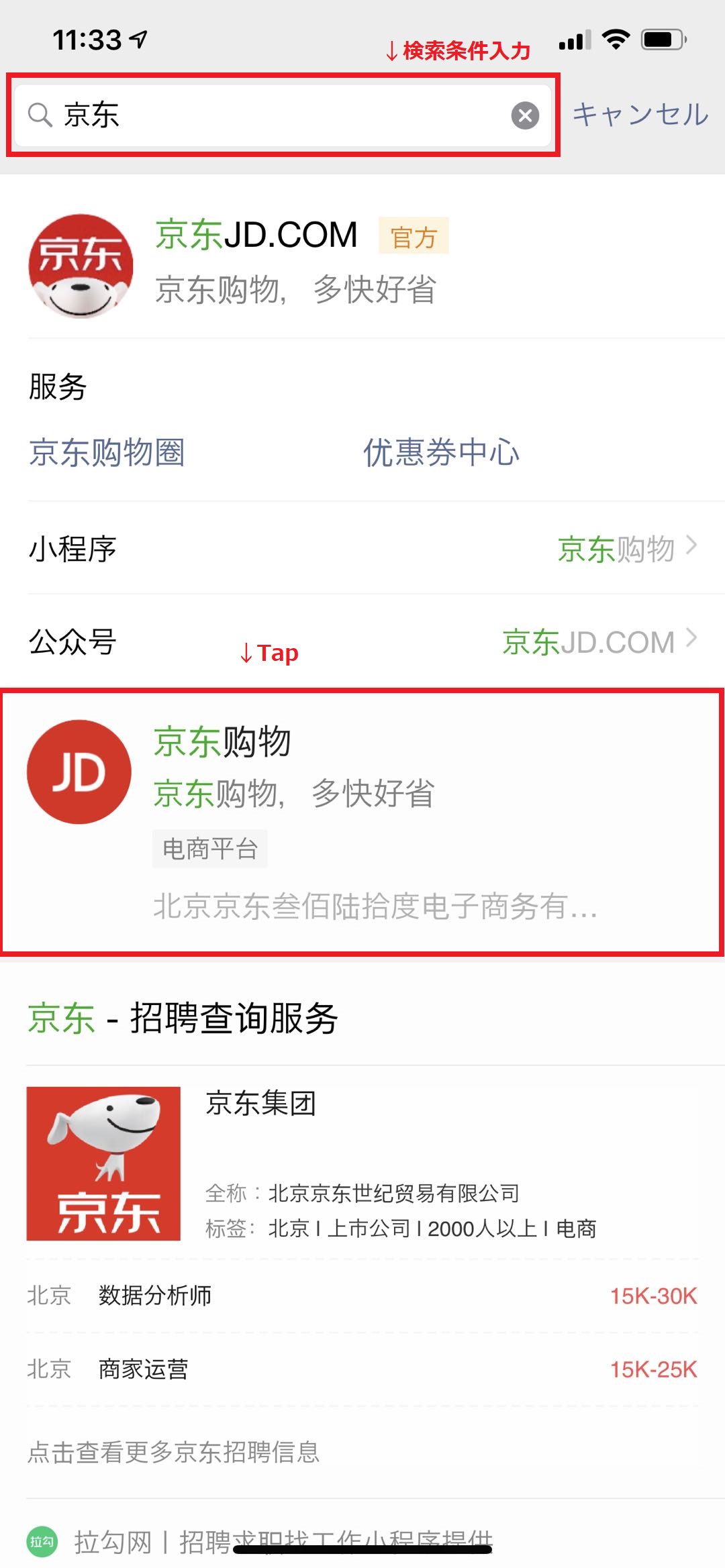The height and width of the screenshot is (1568, 725).
Task: Open the 小程序 row for 京东购物
Action: click(x=362, y=548)
